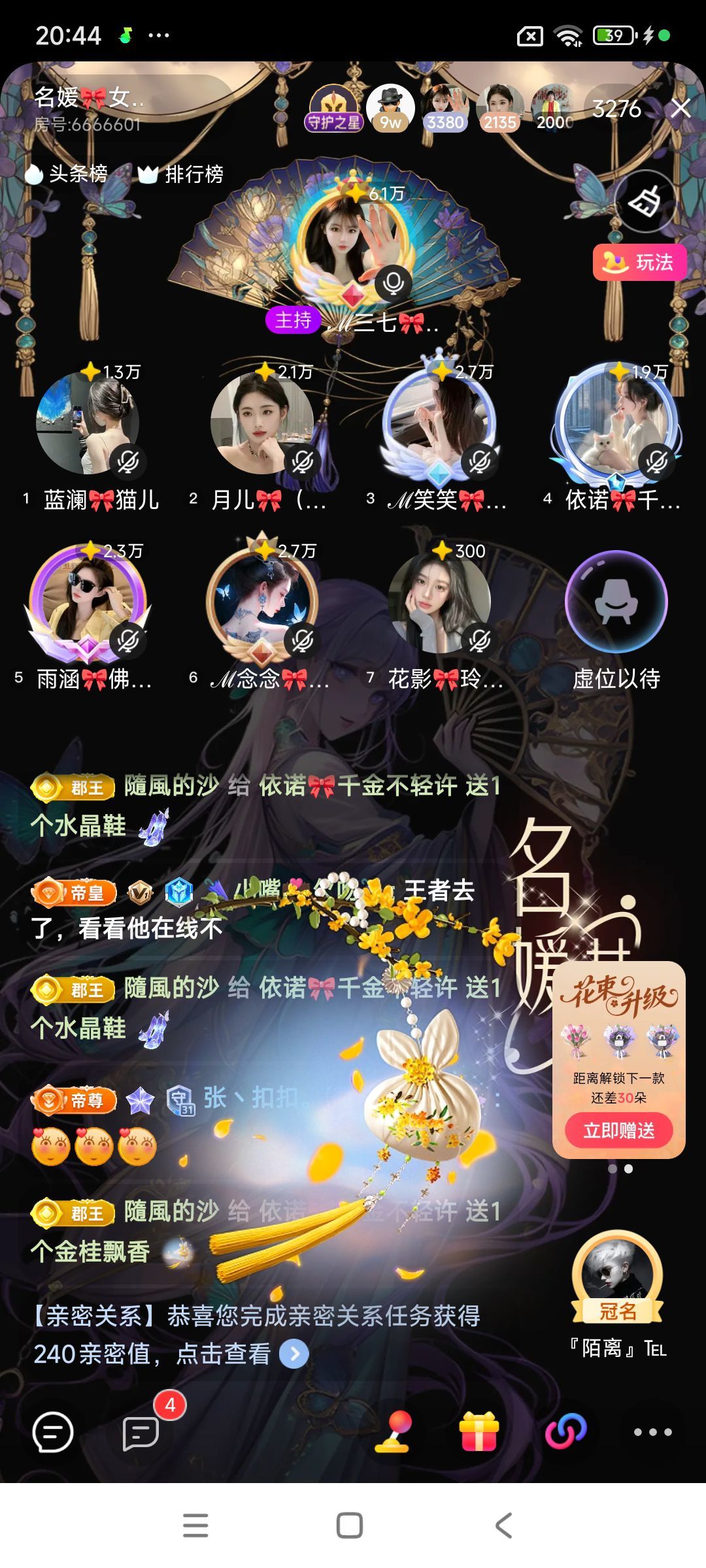Take the empty 虚位以待 seat
The height and width of the screenshot is (1568, 706).
point(616,602)
